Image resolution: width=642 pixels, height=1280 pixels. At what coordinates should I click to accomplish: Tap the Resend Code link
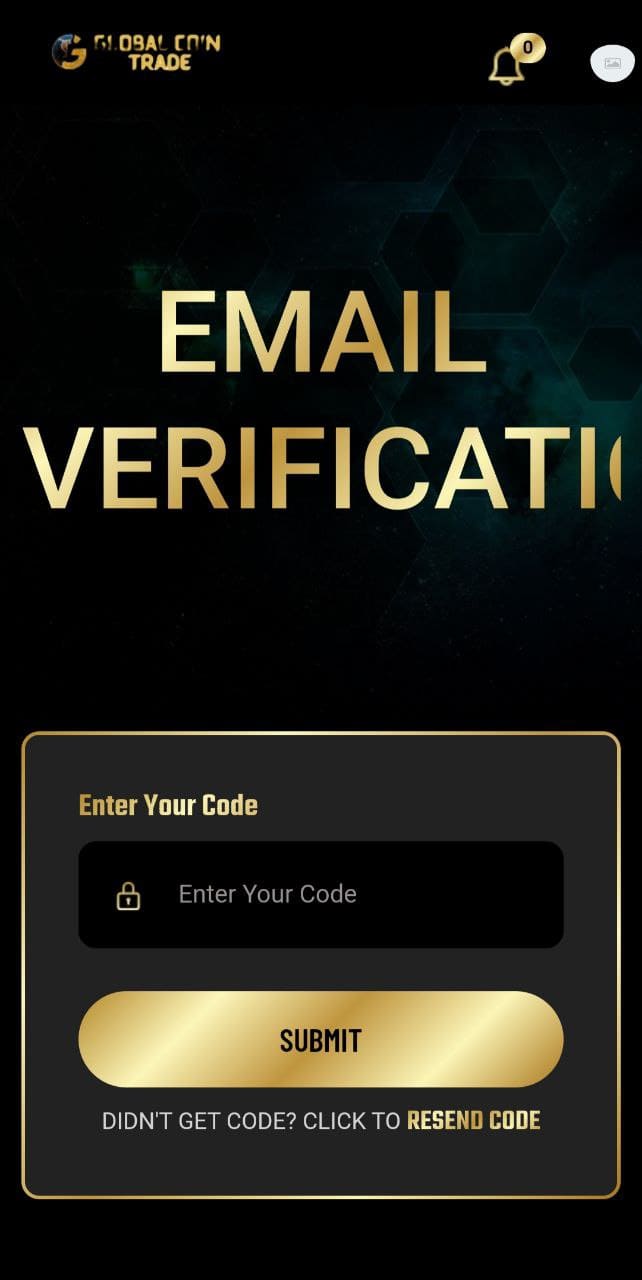coord(473,1121)
